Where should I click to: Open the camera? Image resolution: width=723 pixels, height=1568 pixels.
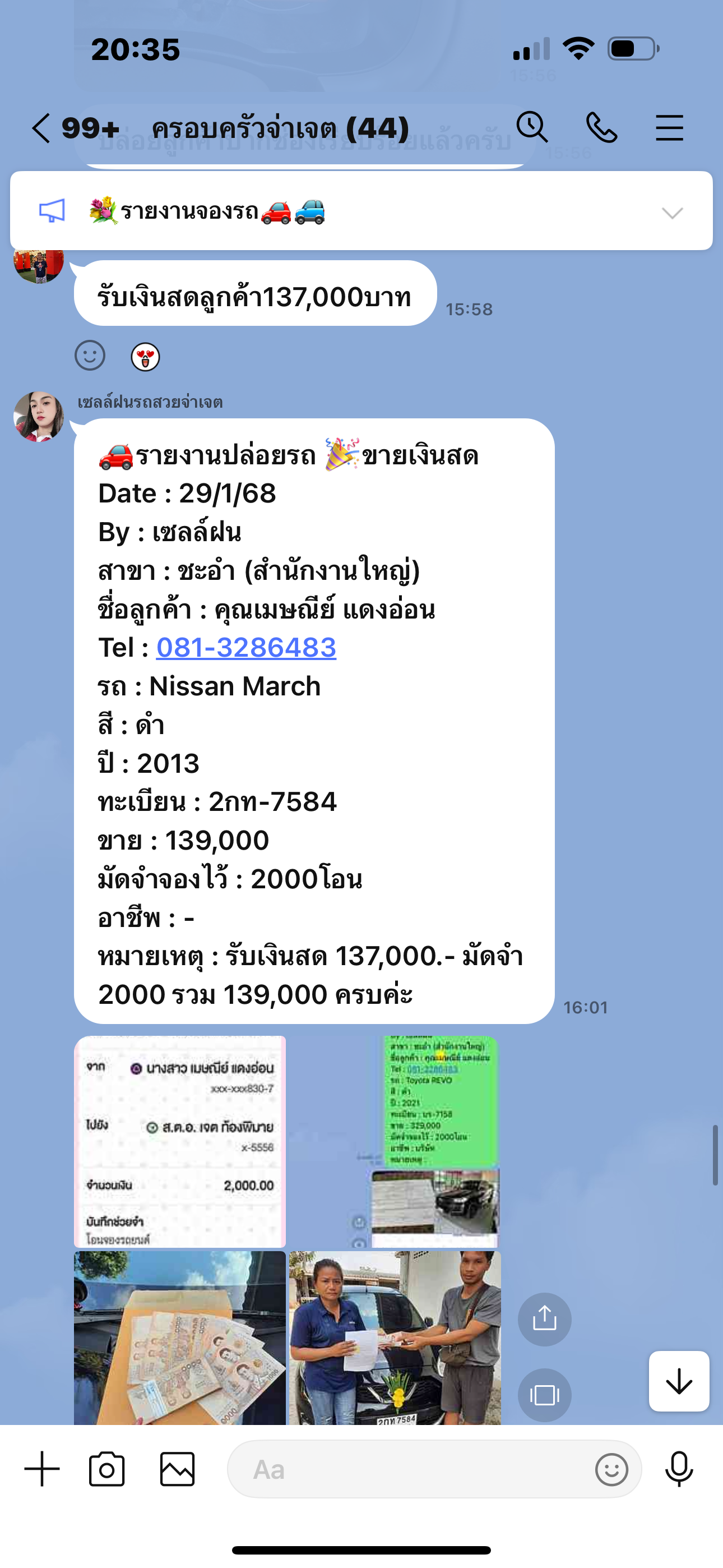pyautogui.click(x=106, y=1469)
